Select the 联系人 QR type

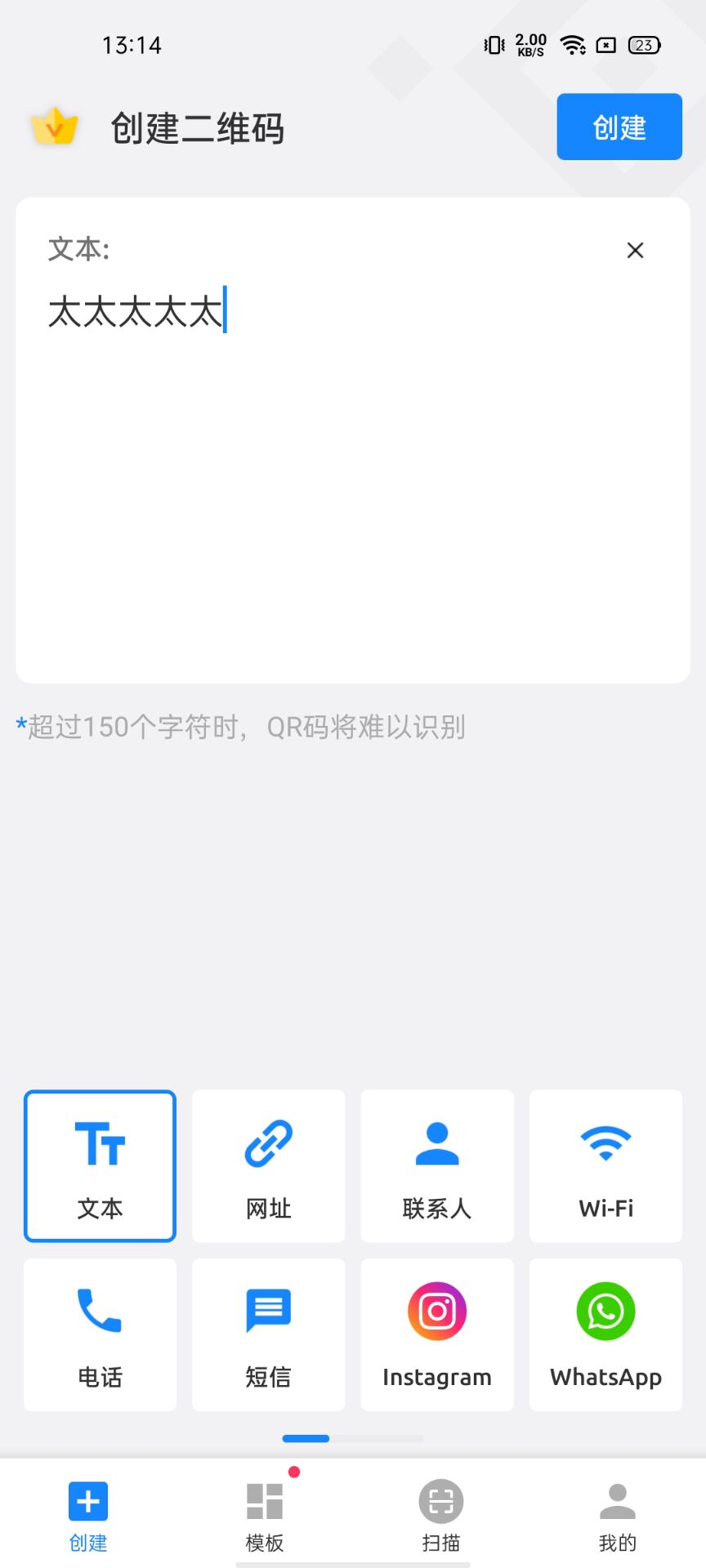point(437,1166)
